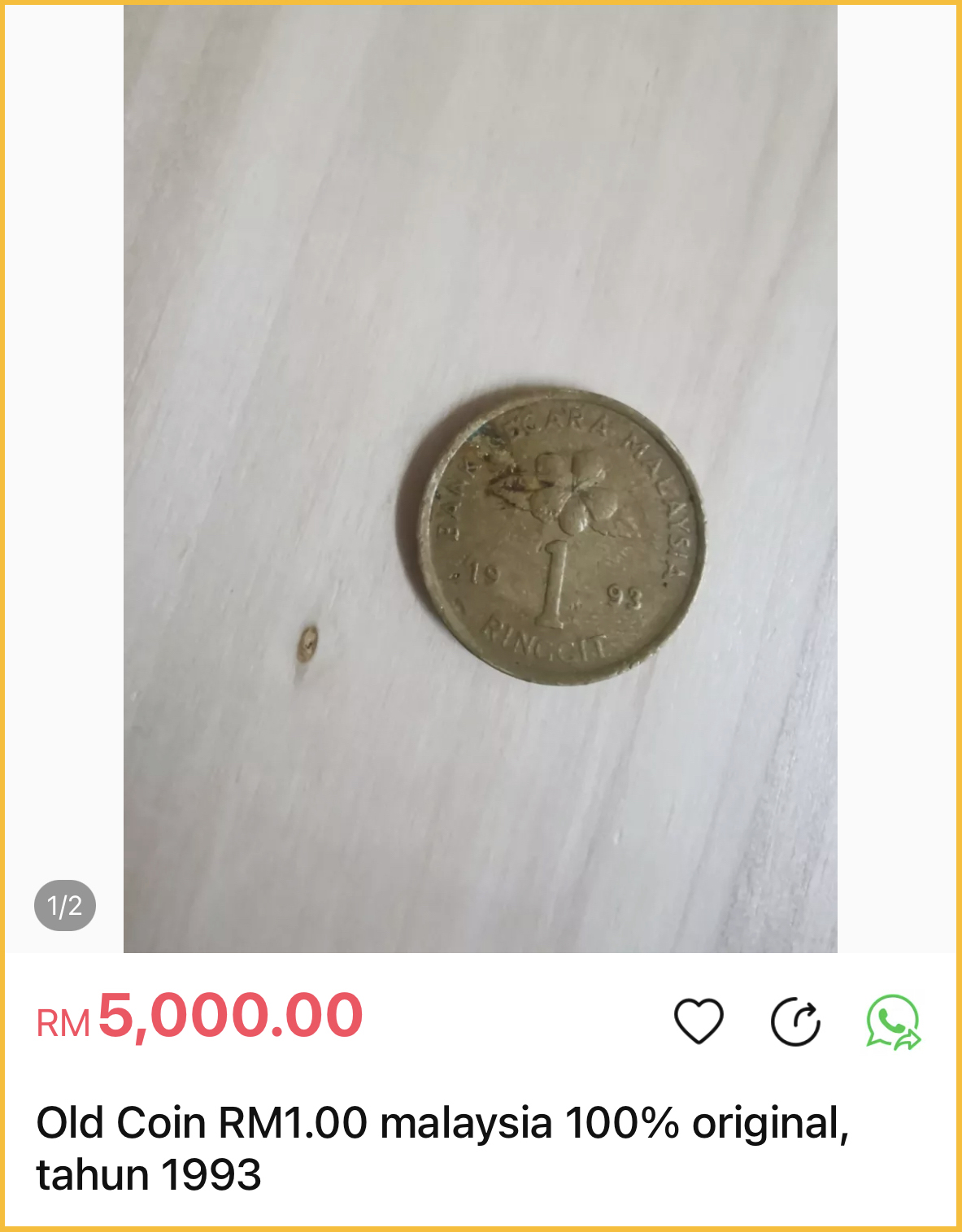Share the listing via WhatsApp

click(892, 1022)
